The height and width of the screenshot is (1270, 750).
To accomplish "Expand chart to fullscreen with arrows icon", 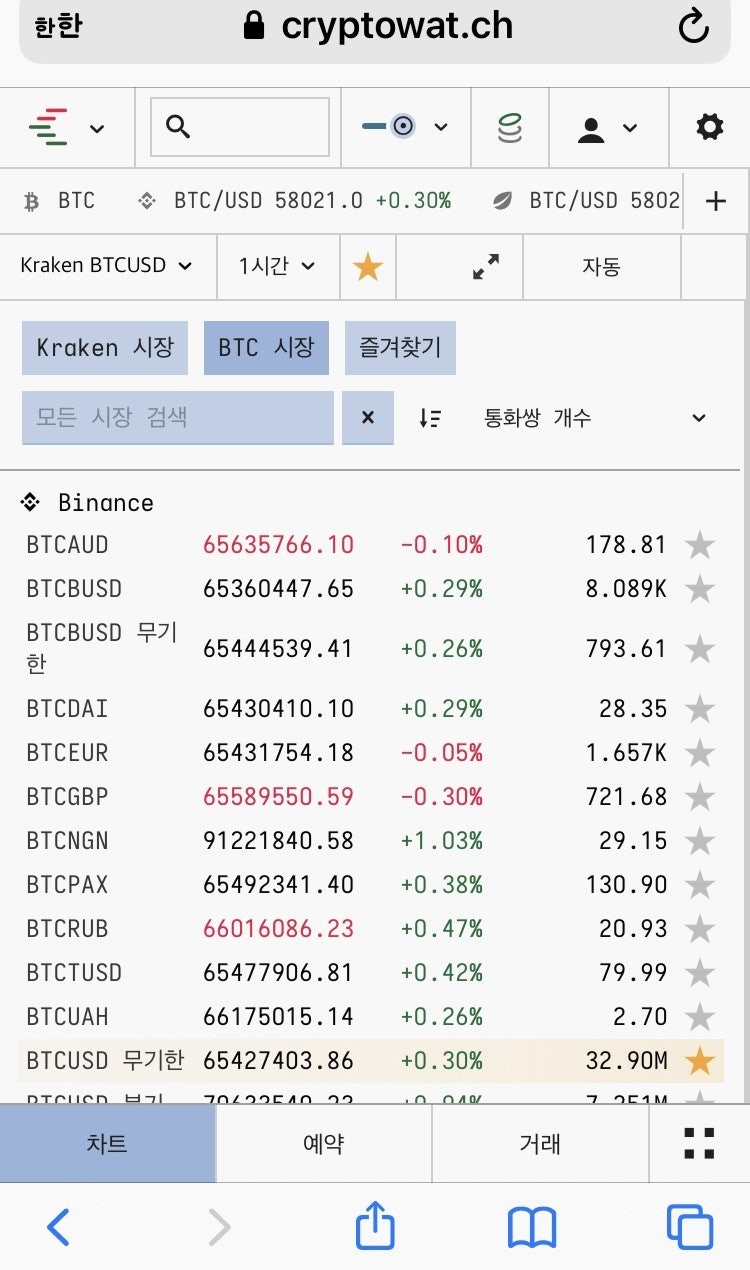I will (485, 266).
